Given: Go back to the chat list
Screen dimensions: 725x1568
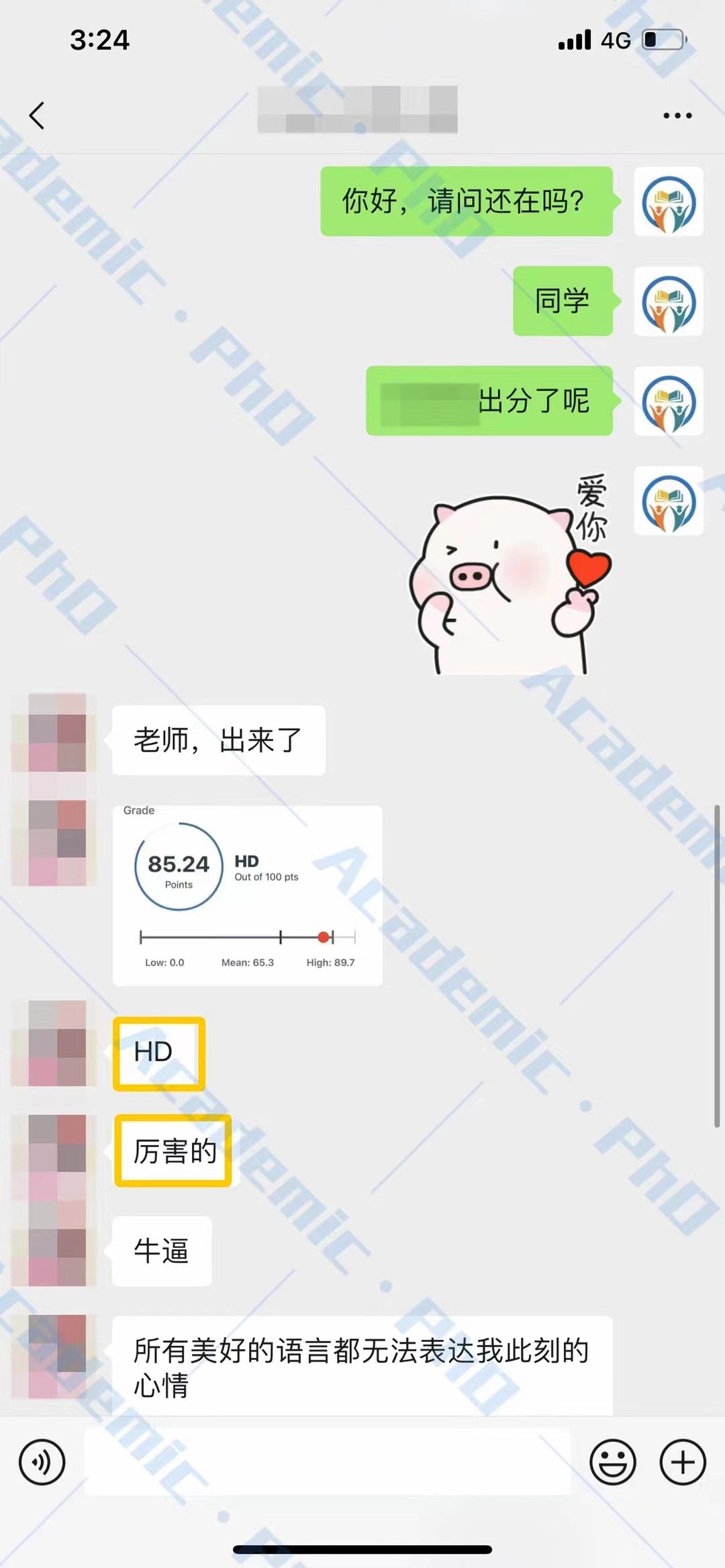Looking at the screenshot, I should click(38, 115).
